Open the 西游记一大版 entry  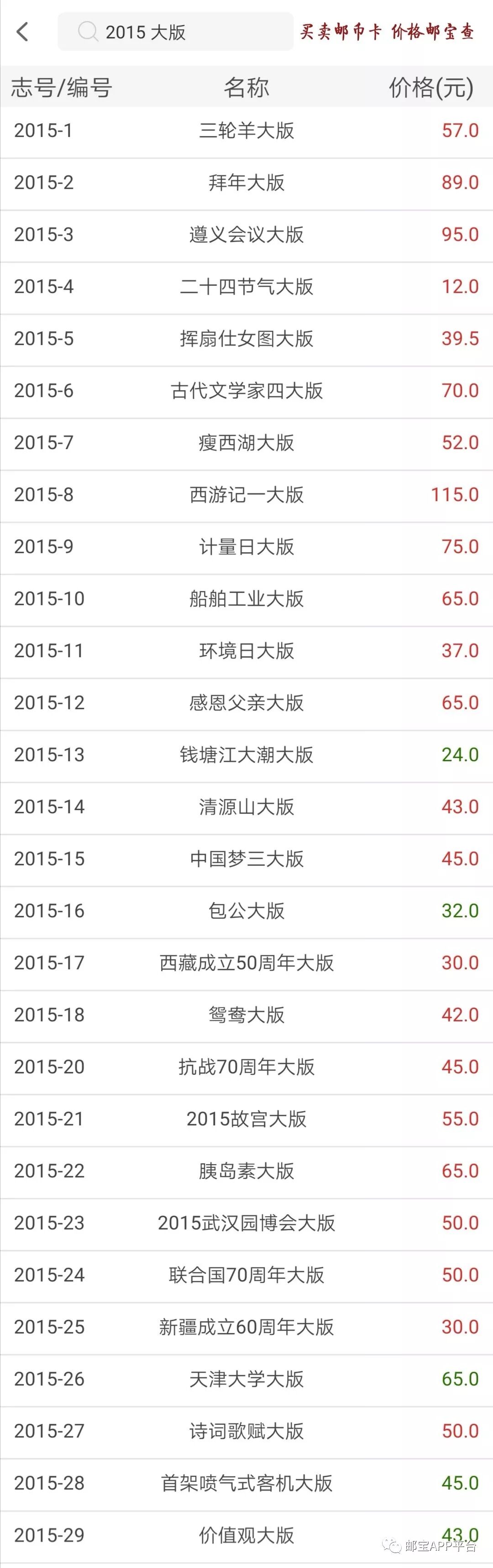(246, 495)
